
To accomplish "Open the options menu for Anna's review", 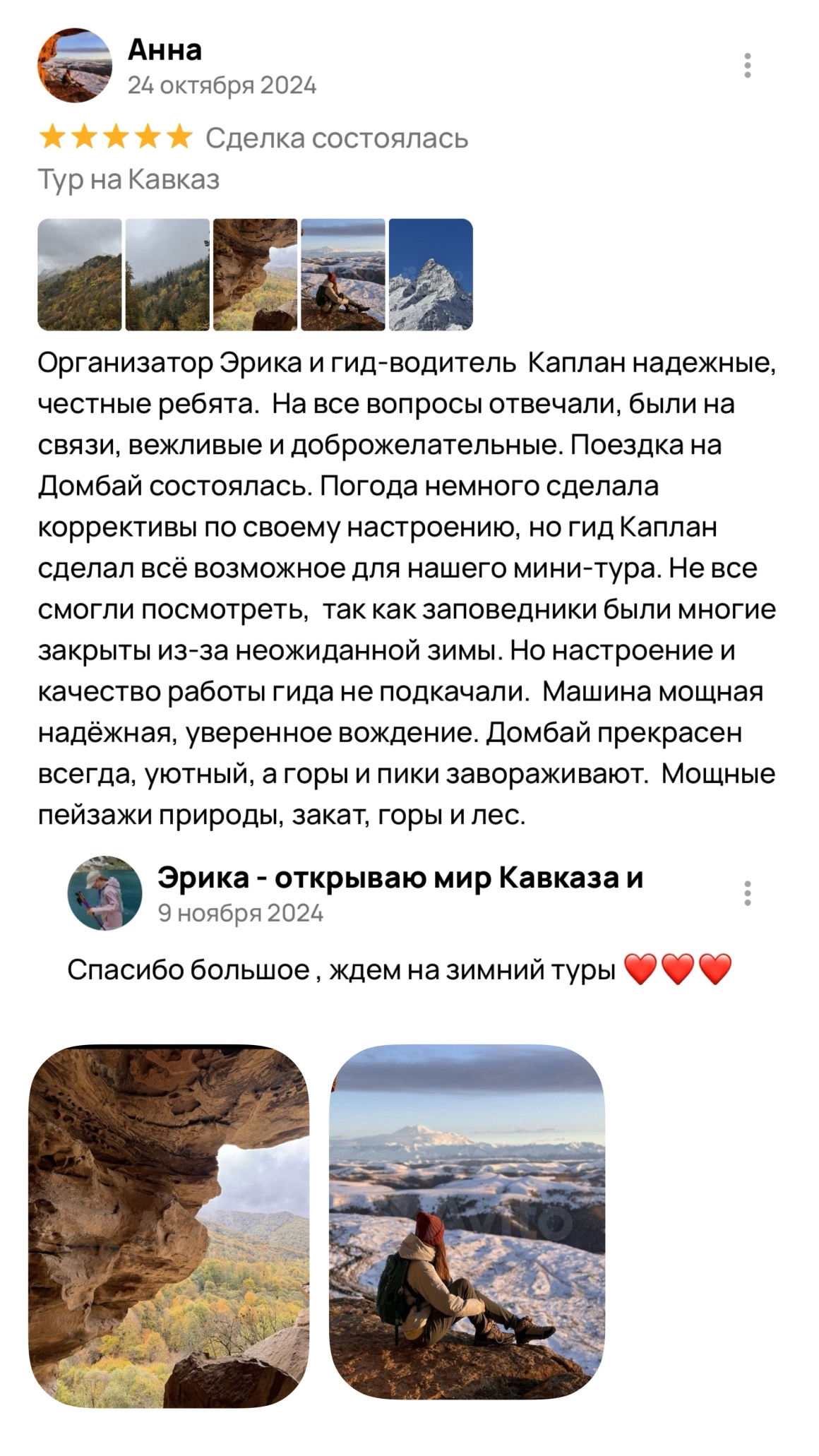I will pyautogui.click(x=748, y=66).
